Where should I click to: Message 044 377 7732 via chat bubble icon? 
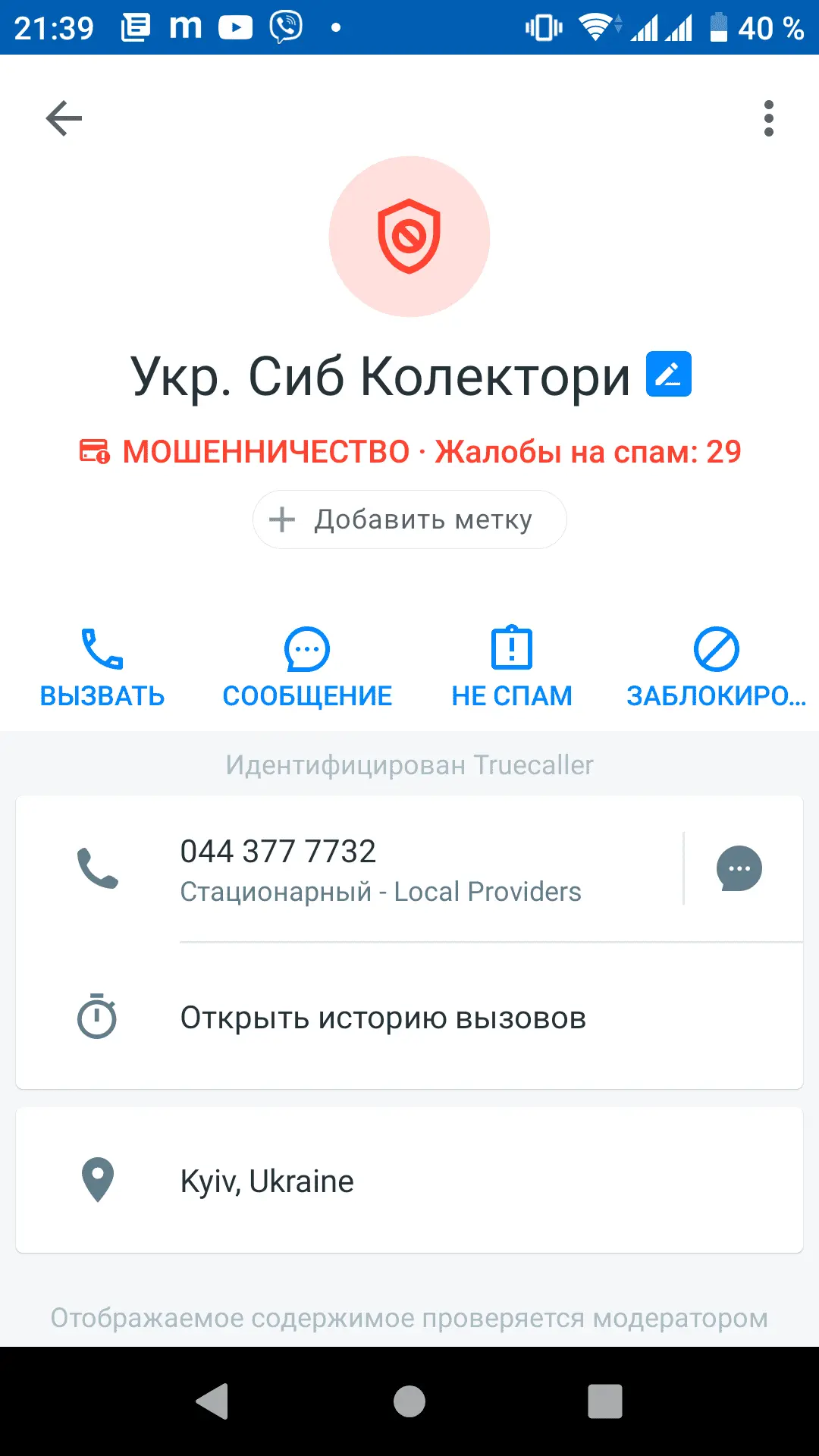[739, 868]
